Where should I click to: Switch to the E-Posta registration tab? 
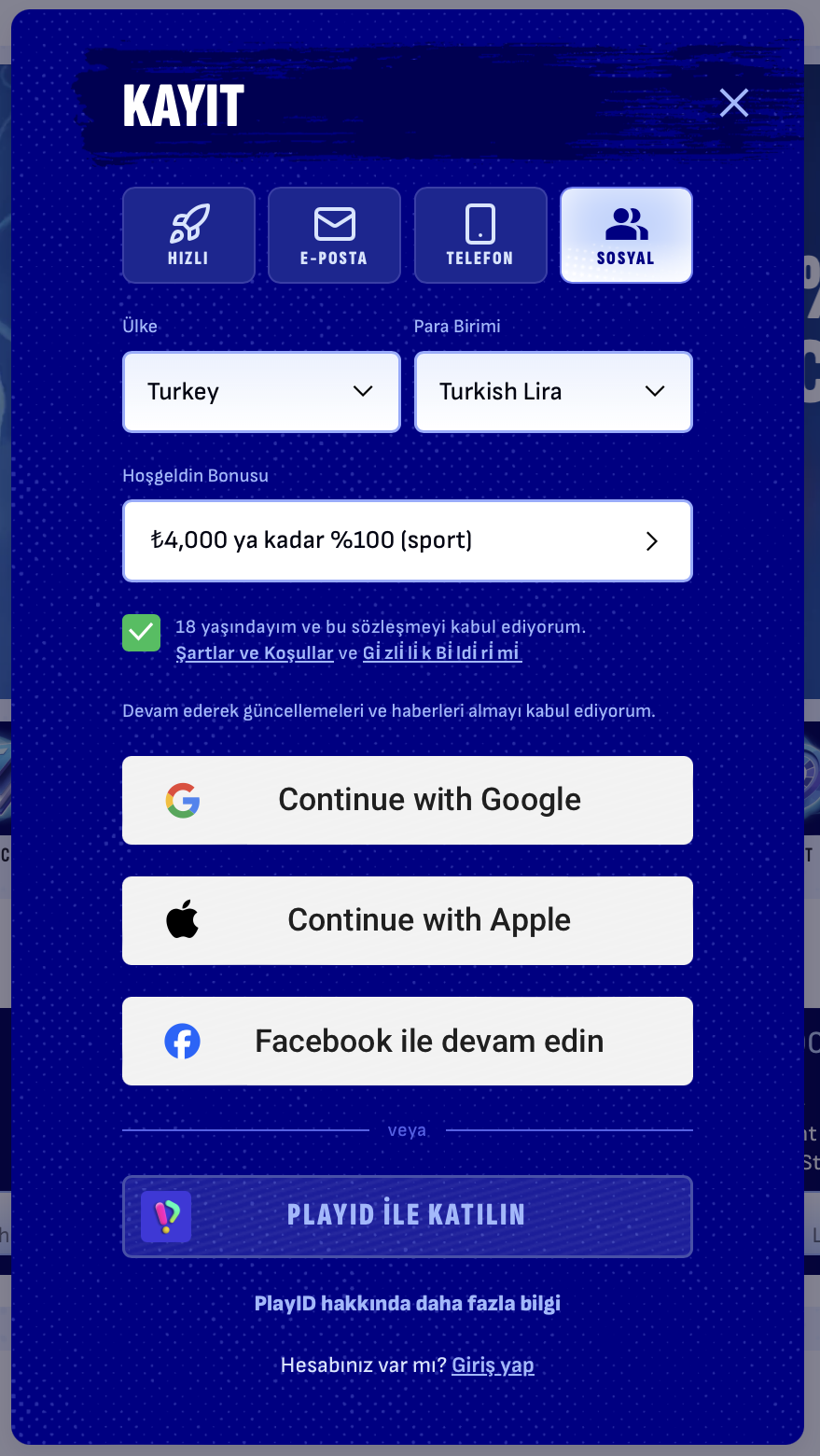[x=334, y=235]
